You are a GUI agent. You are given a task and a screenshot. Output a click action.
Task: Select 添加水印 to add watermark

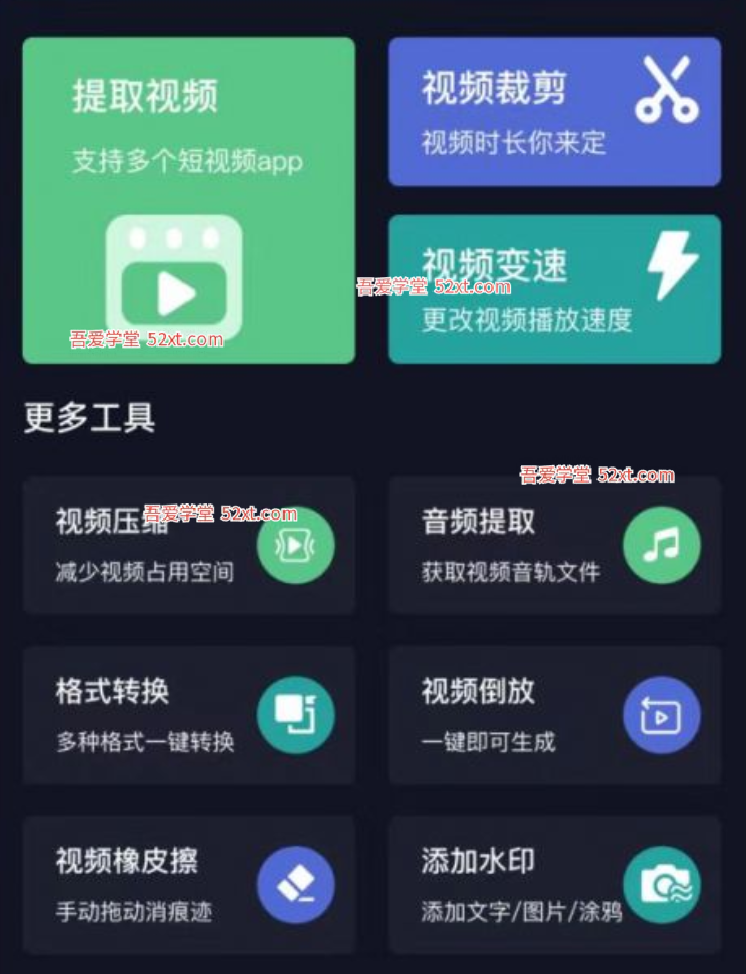tap(554, 885)
